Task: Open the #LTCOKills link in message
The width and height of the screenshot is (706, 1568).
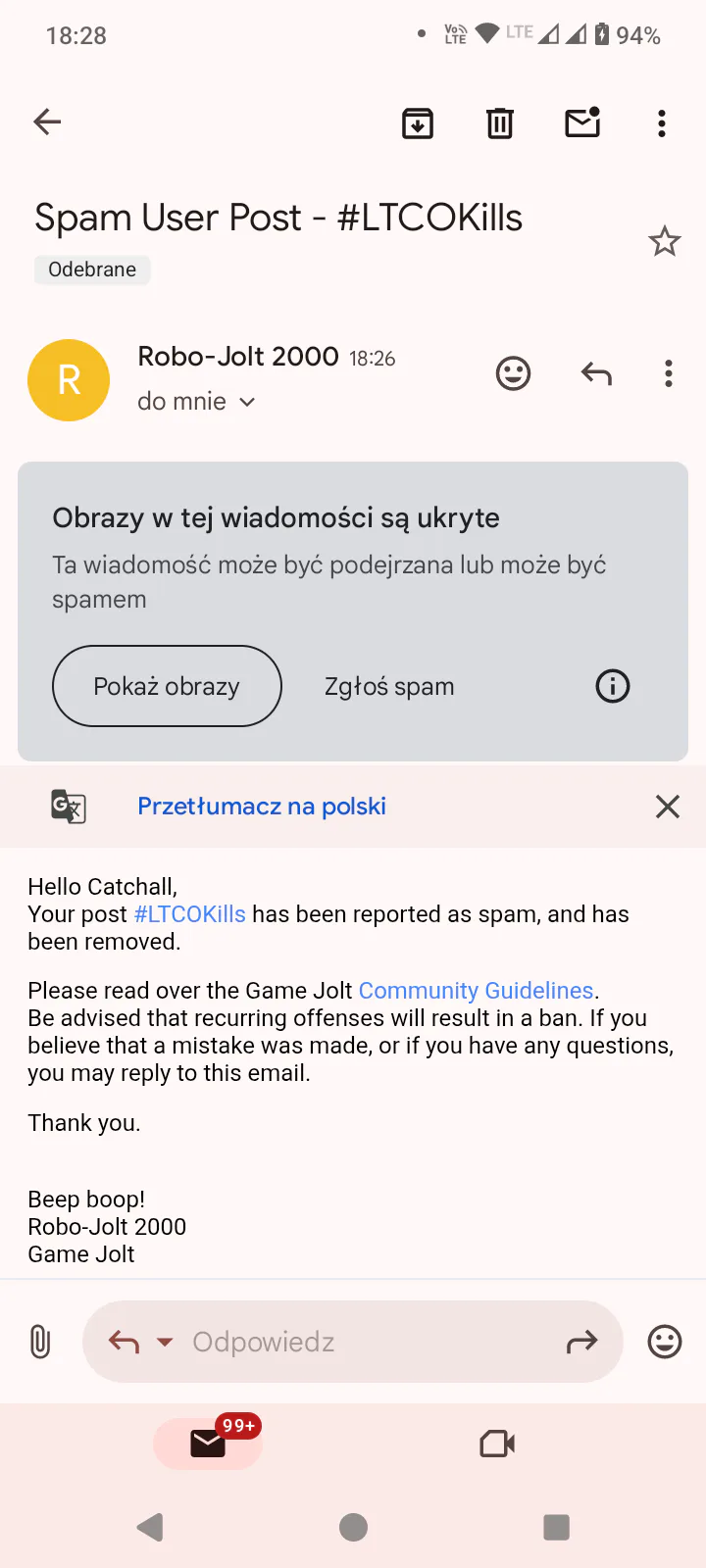Action: tap(190, 914)
